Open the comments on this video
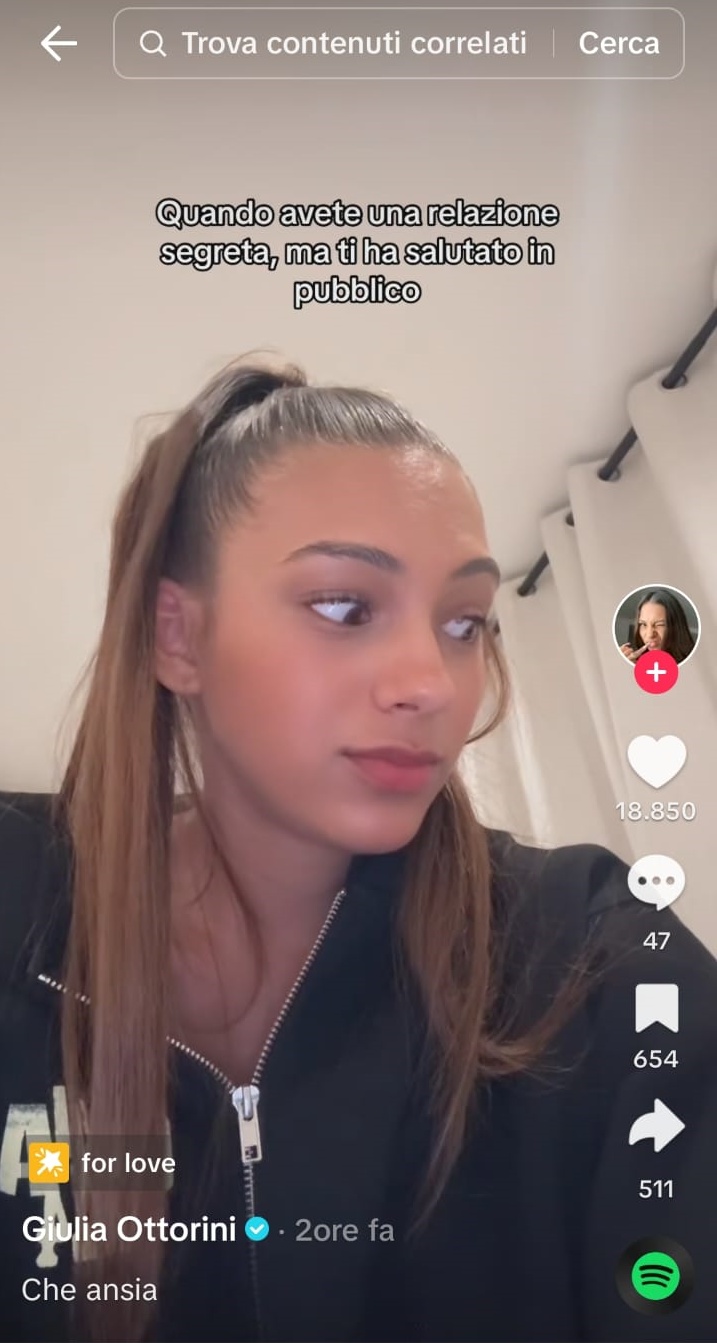The image size is (717, 1343). (656, 883)
